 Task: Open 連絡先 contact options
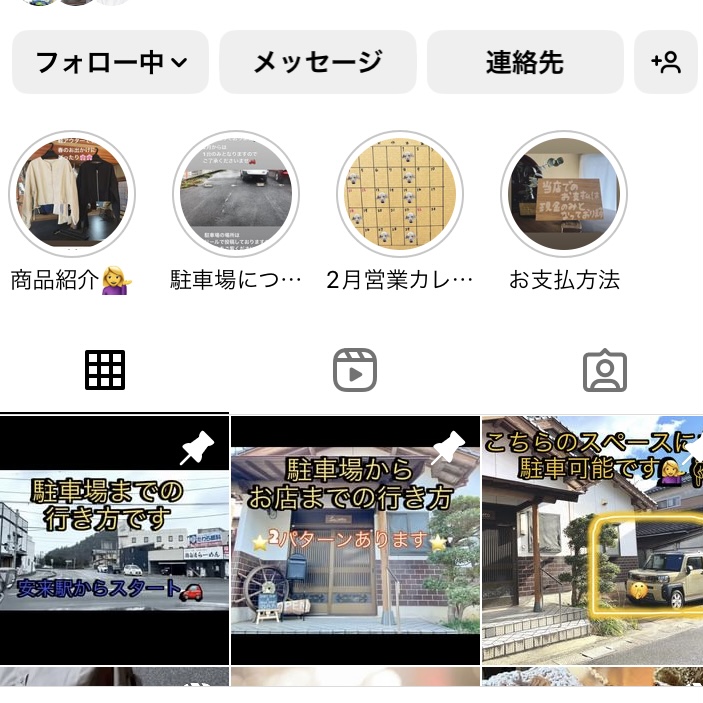click(525, 62)
